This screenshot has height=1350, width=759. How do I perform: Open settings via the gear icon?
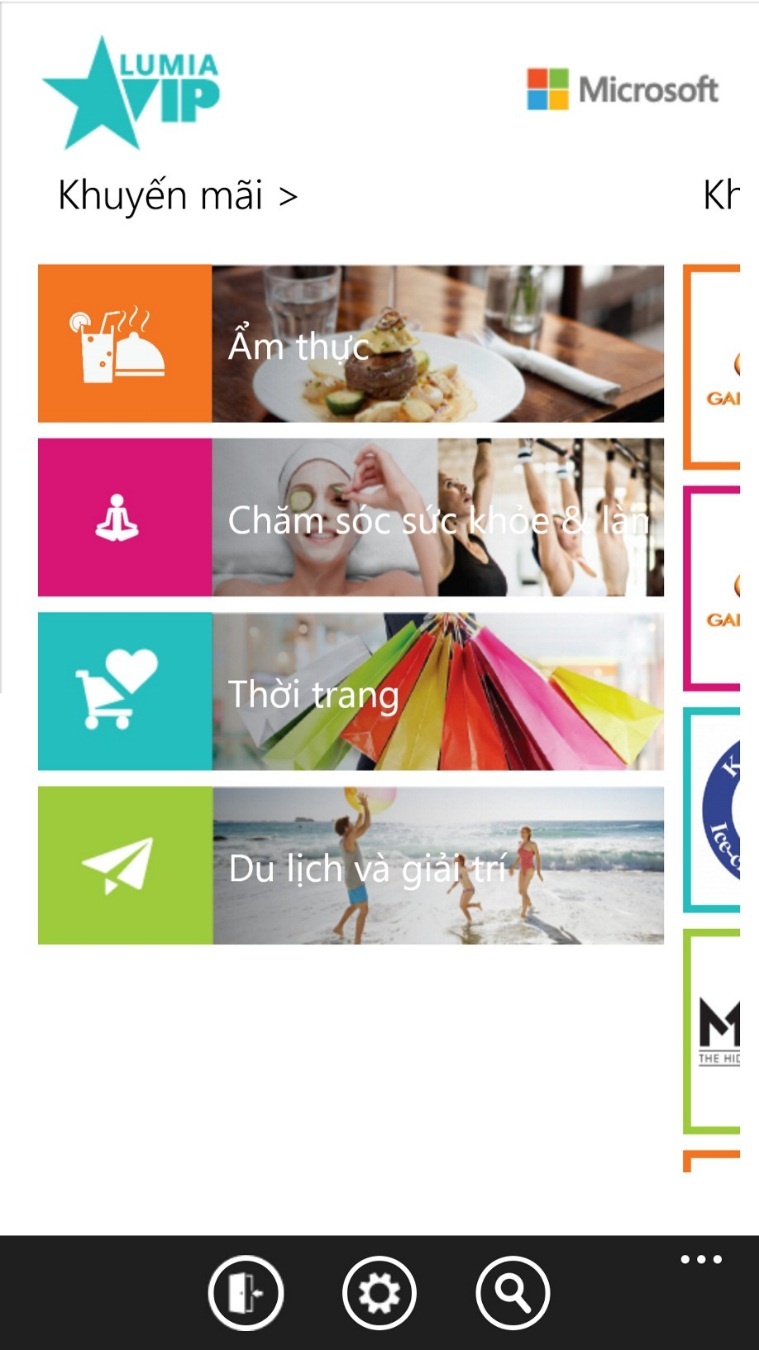379,1292
